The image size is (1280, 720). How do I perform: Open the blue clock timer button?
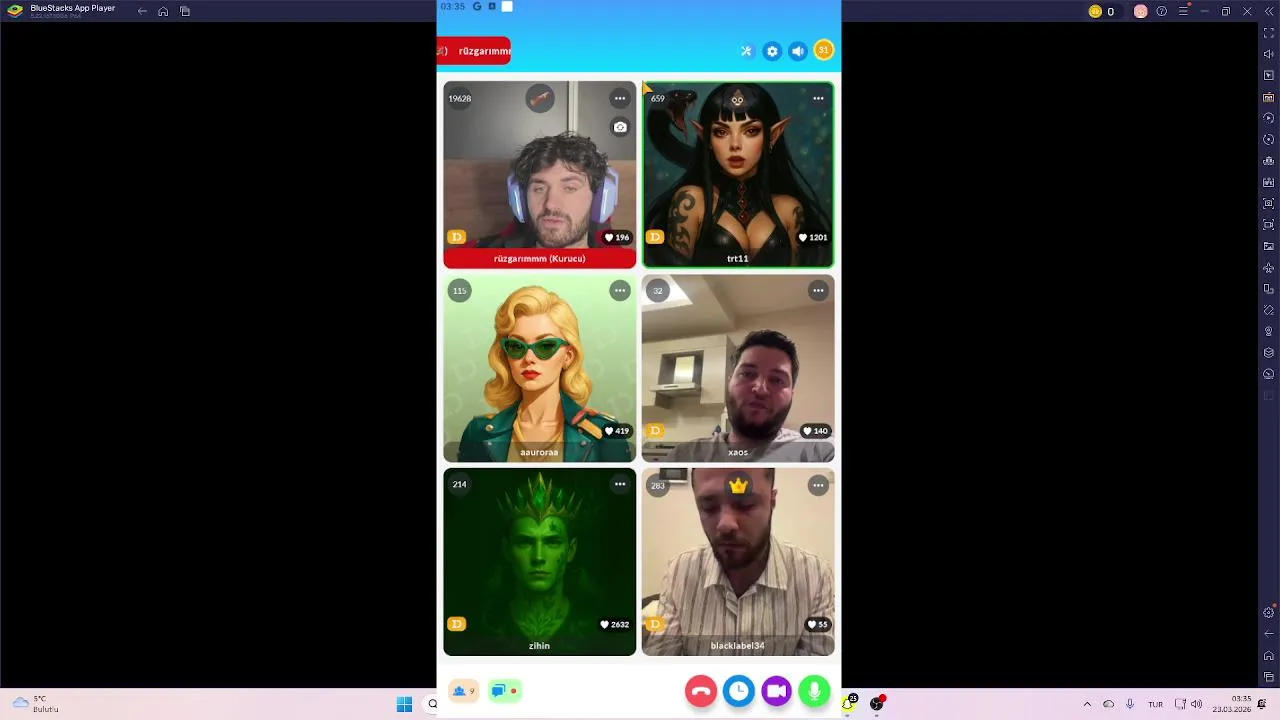[x=739, y=691]
